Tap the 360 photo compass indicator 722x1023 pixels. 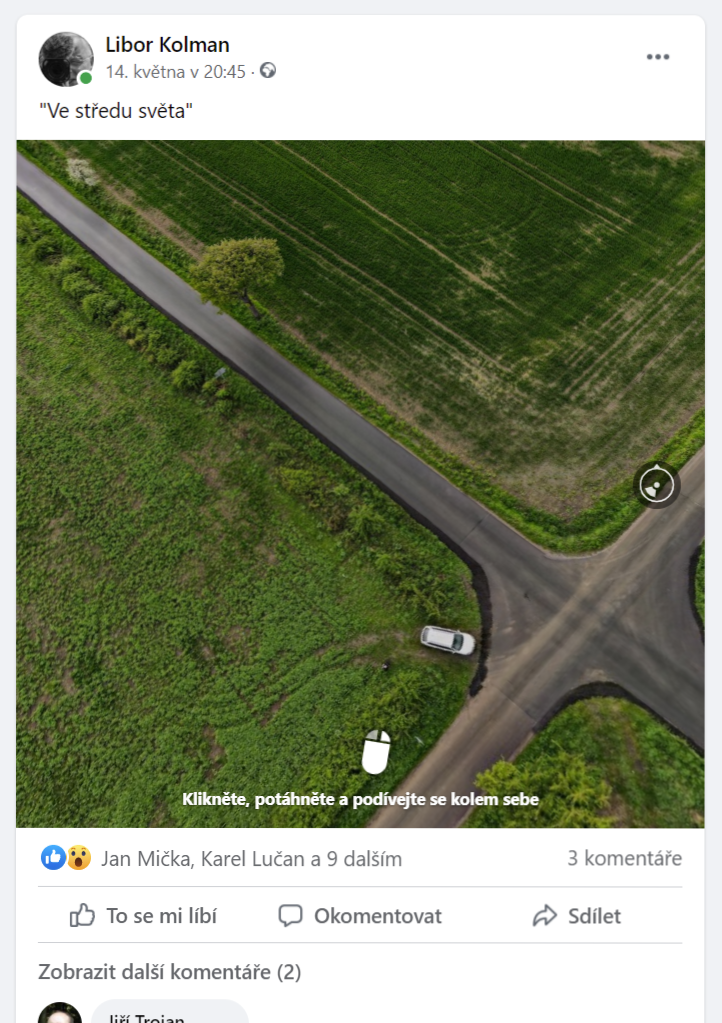point(657,485)
